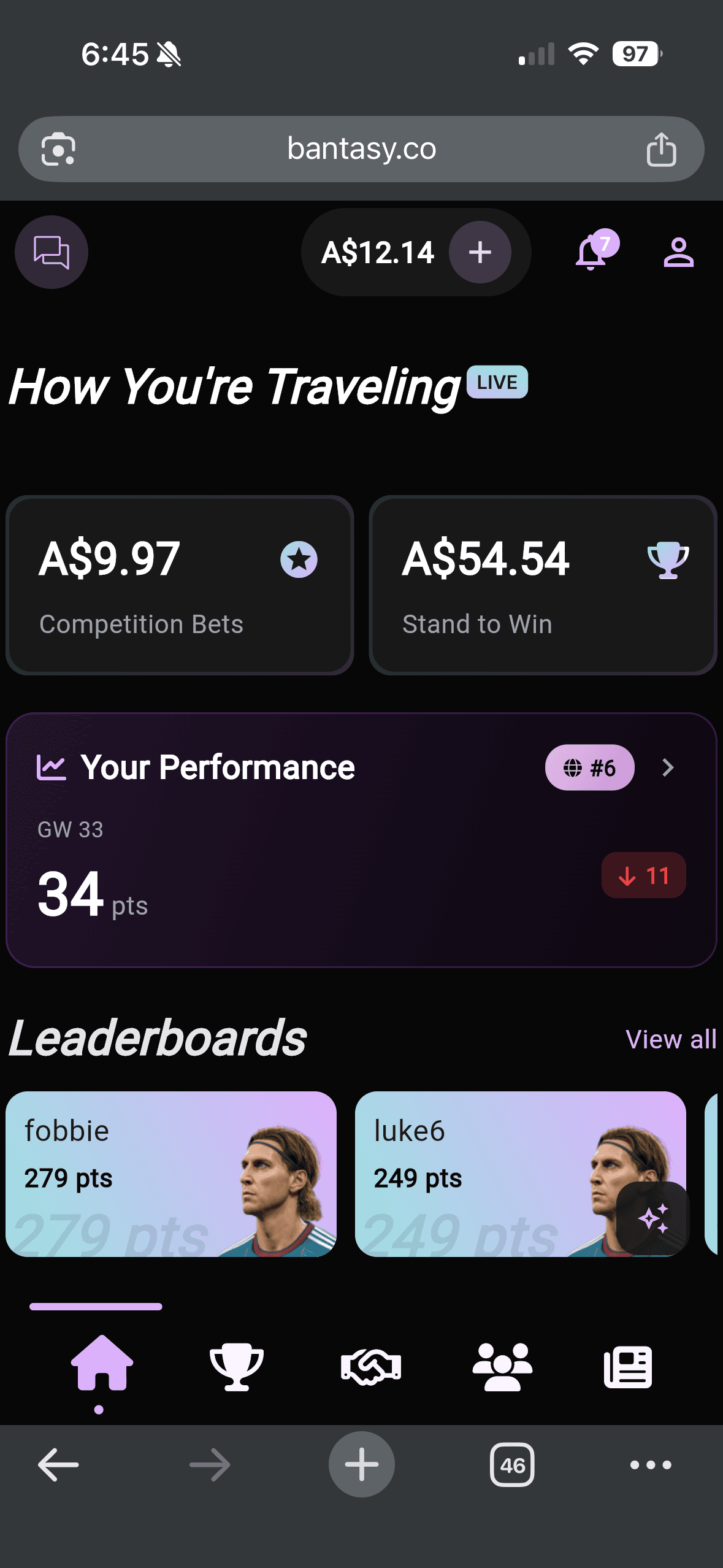The height and width of the screenshot is (1568, 723).
Task: Click the bantasy.co address bar
Action: pyautogui.click(x=361, y=148)
